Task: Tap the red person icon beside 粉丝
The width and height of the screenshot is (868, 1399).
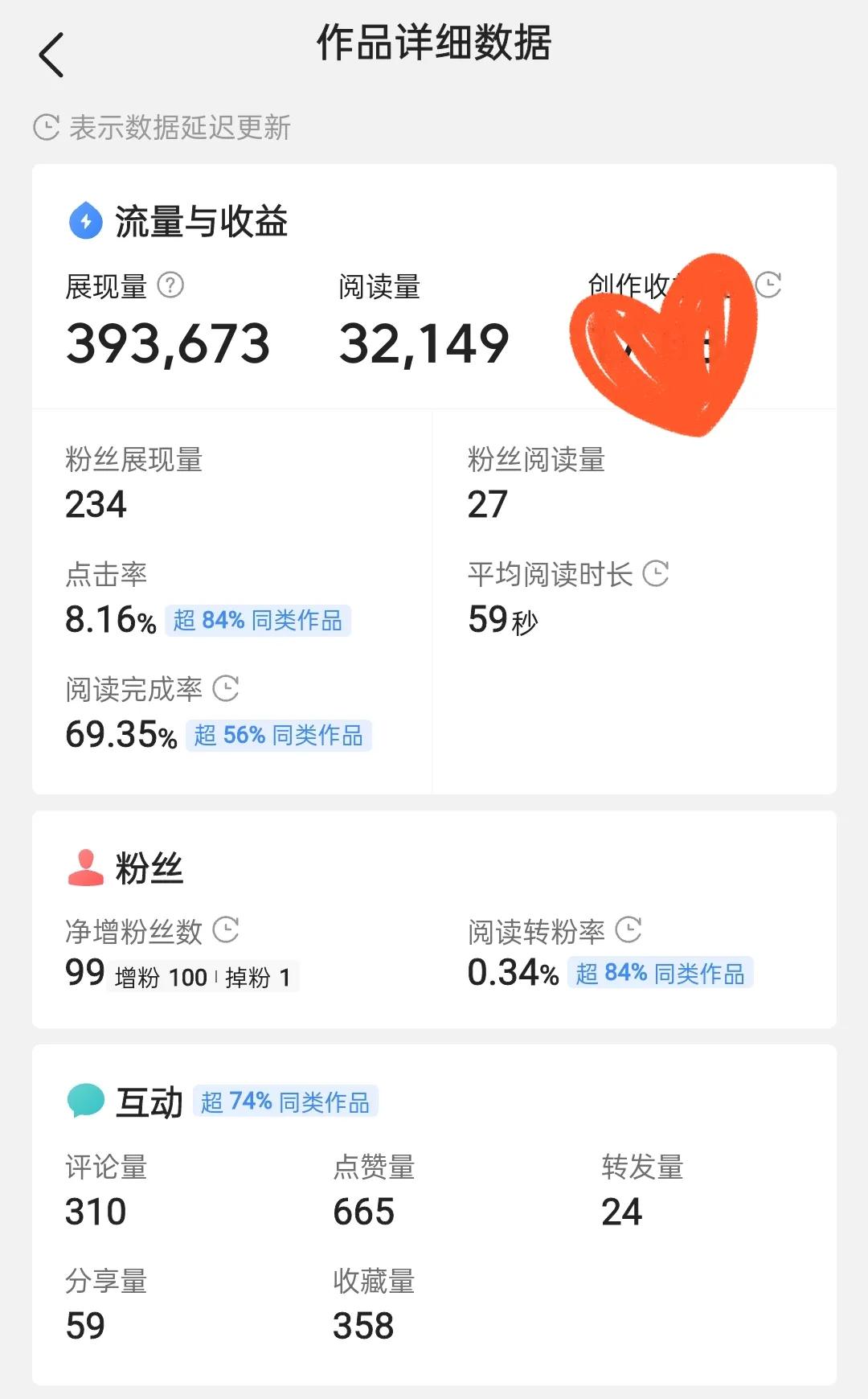Action: click(x=86, y=868)
